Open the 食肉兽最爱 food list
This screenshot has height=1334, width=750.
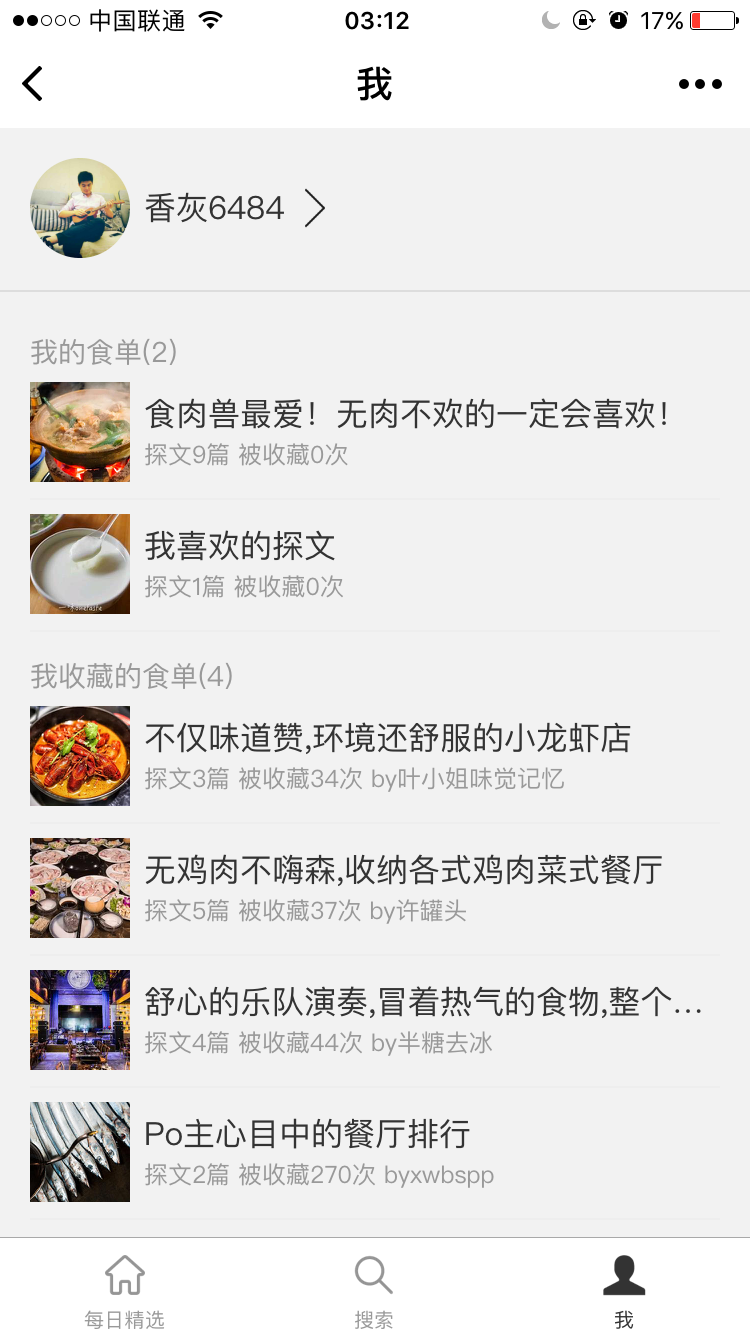pos(405,430)
